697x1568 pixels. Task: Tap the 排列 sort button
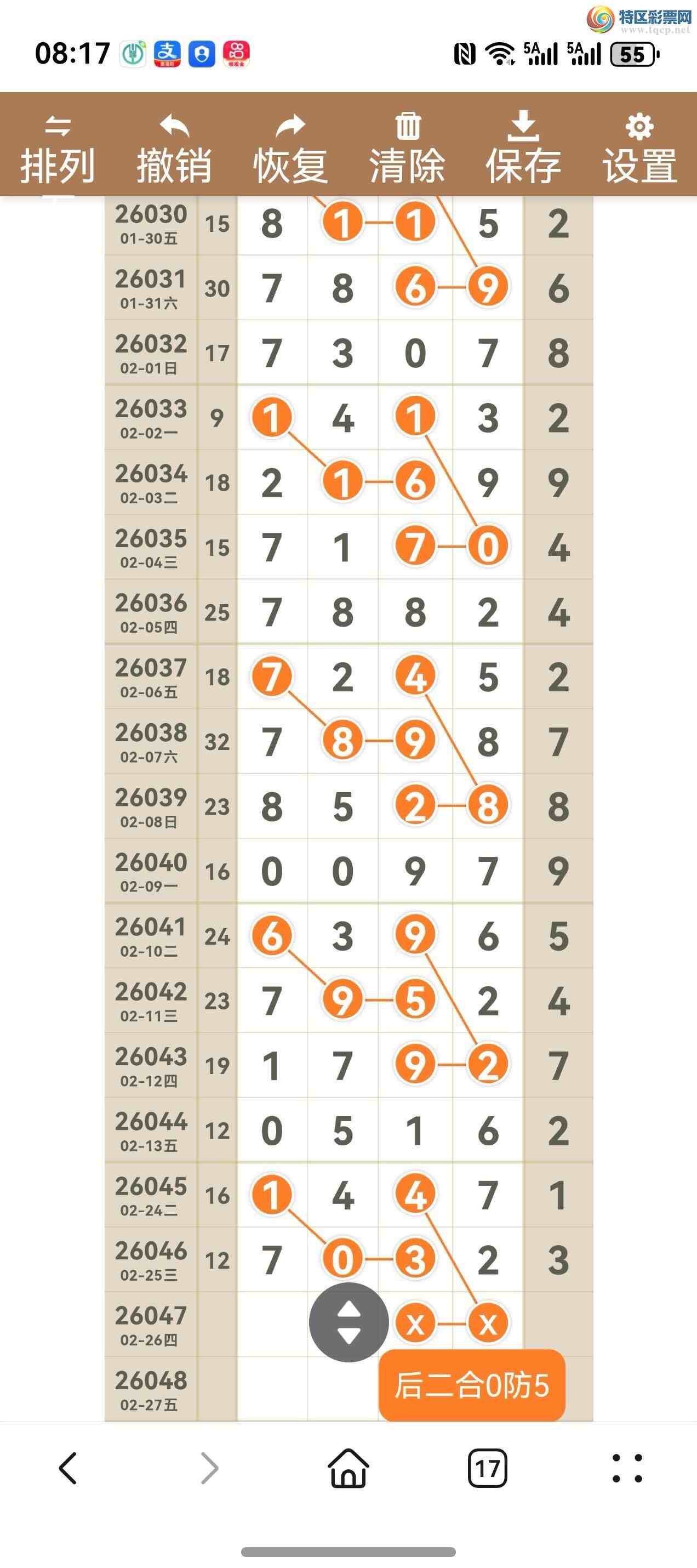point(58,149)
